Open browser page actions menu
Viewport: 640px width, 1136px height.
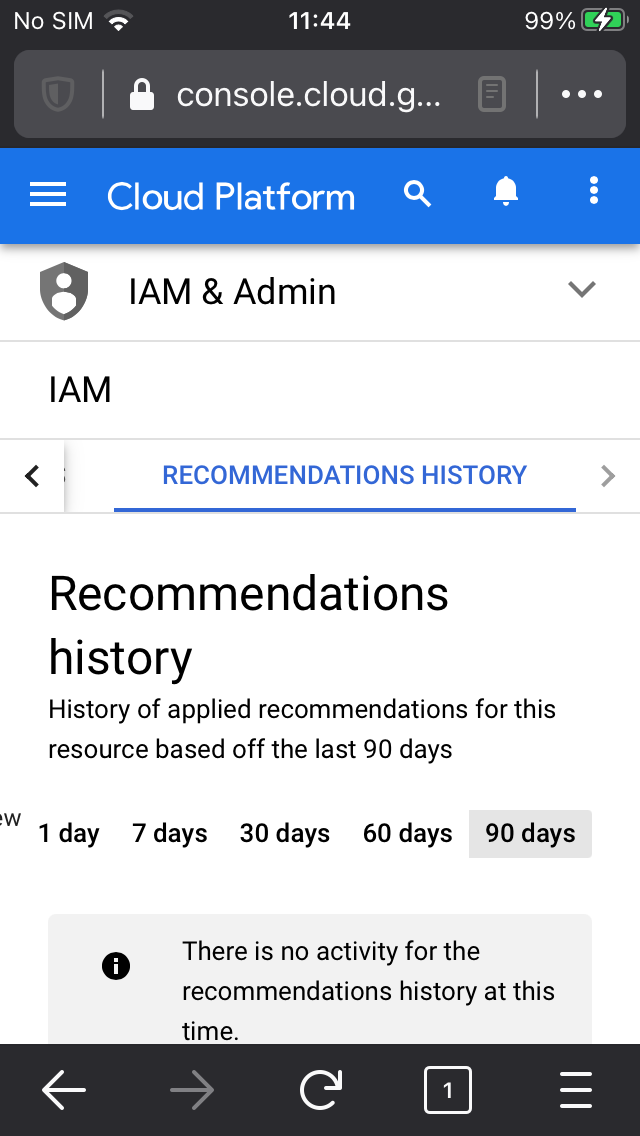[x=582, y=94]
